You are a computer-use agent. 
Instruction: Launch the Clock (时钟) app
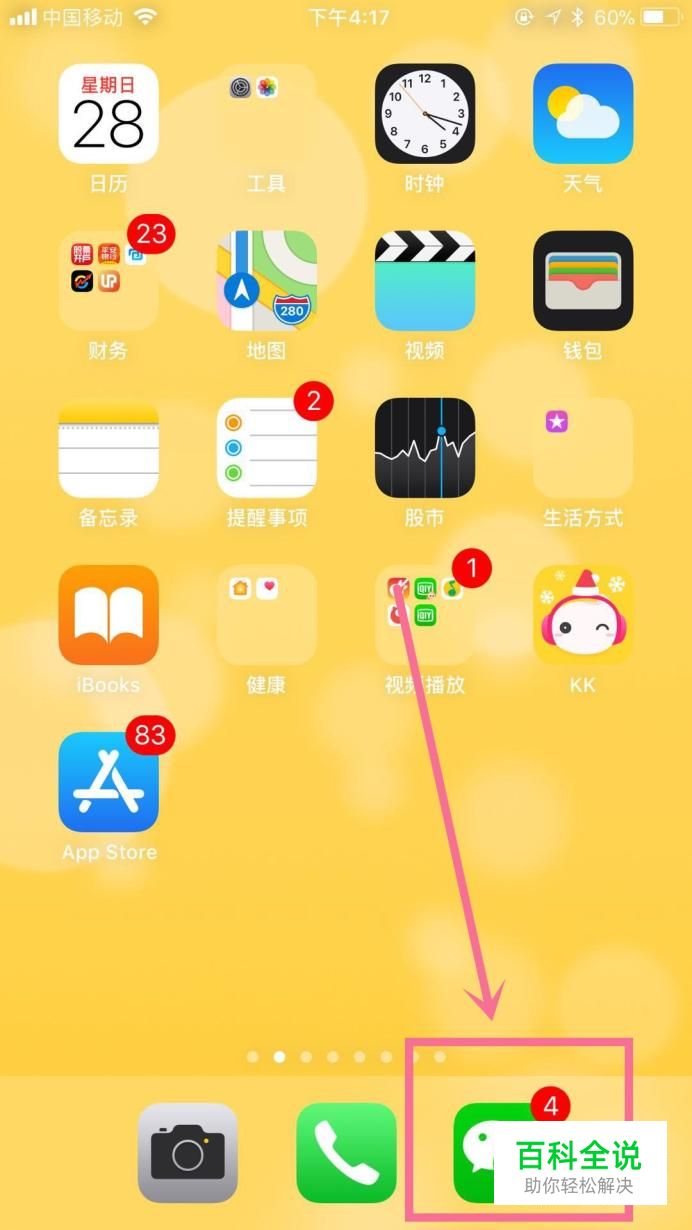pos(424,114)
